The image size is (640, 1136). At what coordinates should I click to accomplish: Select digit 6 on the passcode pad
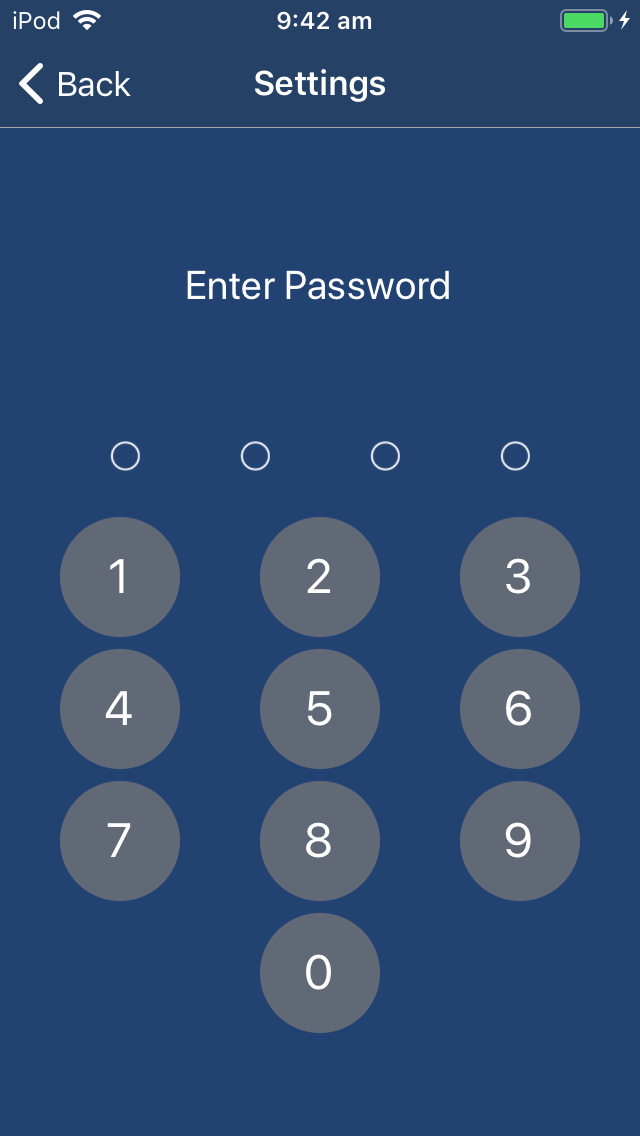[x=520, y=709]
